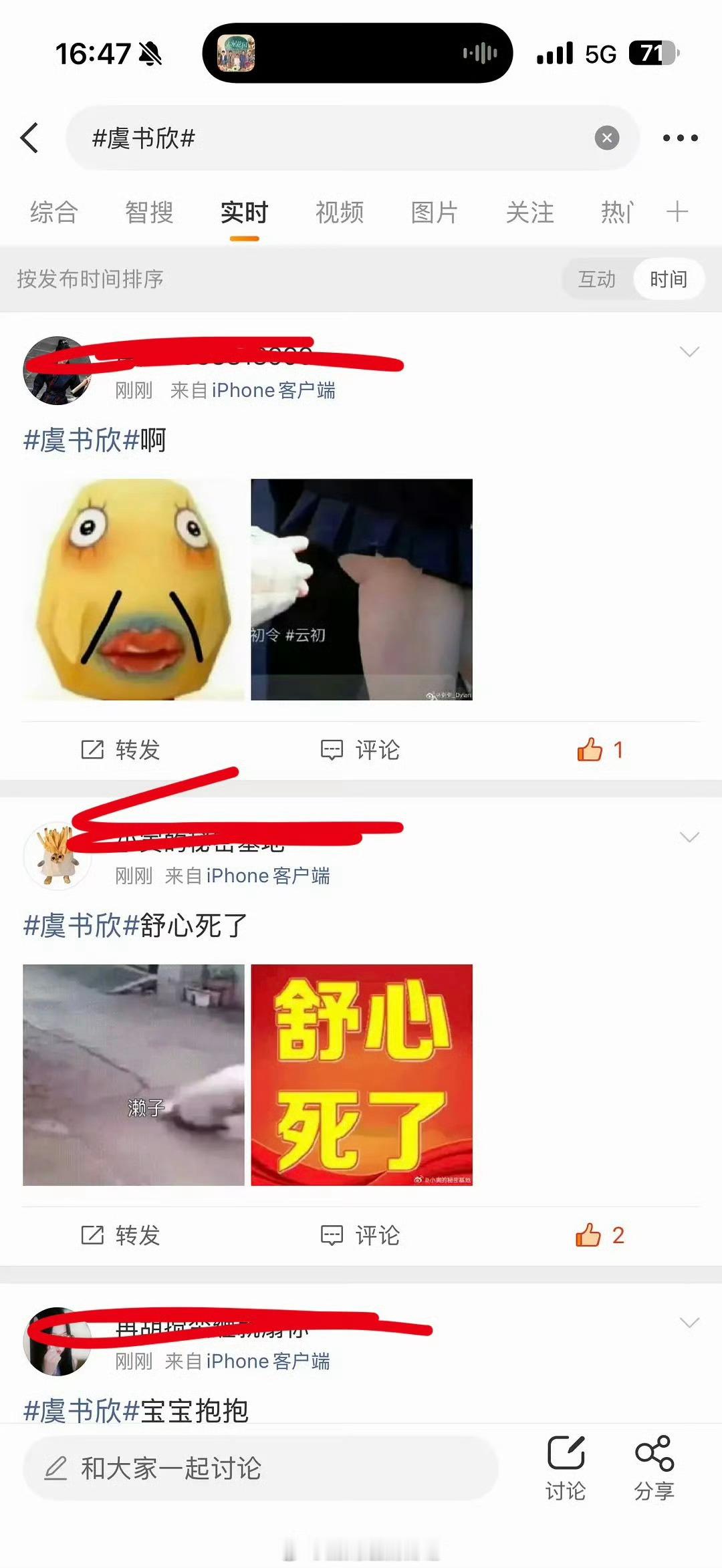This screenshot has height=1568, width=722.
Task: Open the 图片 search tab
Action: [435, 213]
